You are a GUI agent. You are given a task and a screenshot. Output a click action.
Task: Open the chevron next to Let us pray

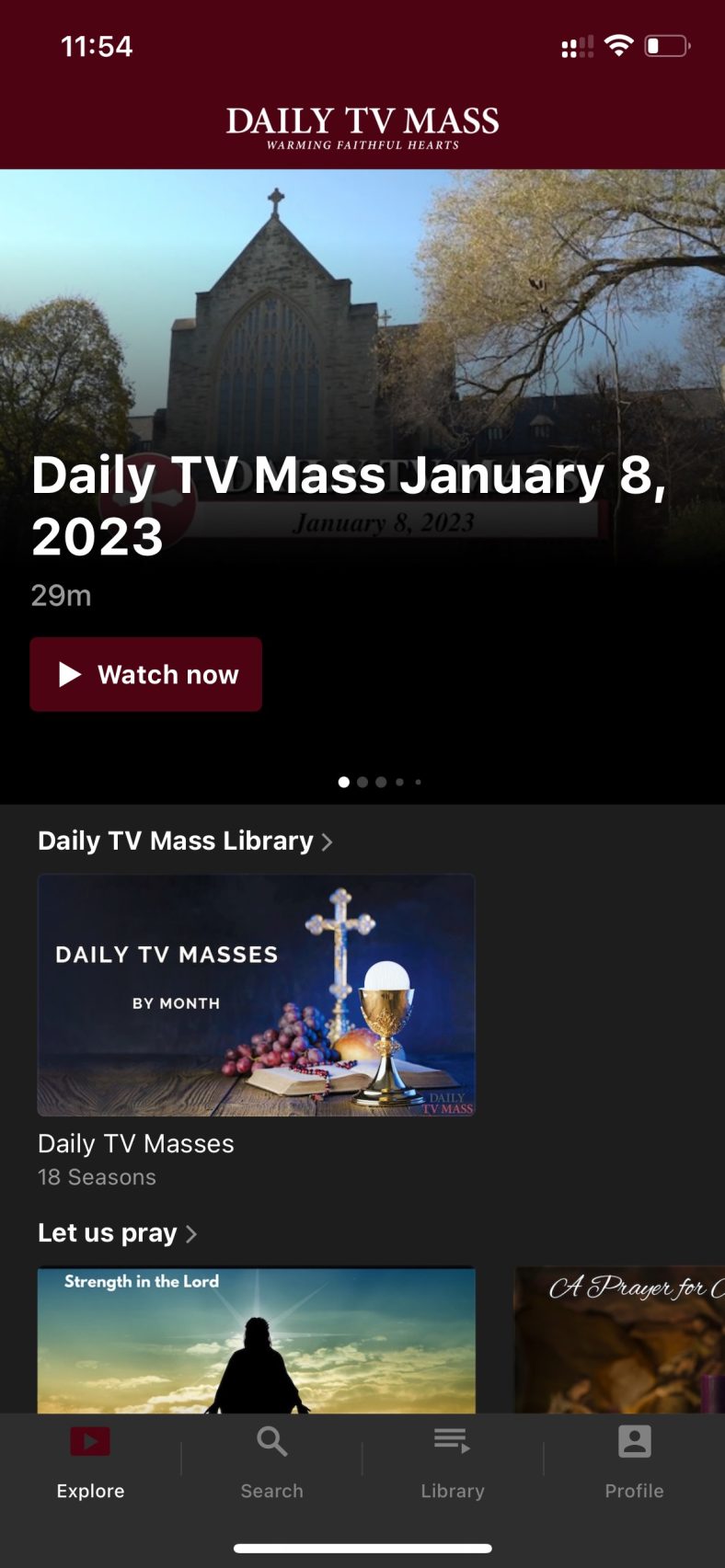click(x=192, y=1233)
